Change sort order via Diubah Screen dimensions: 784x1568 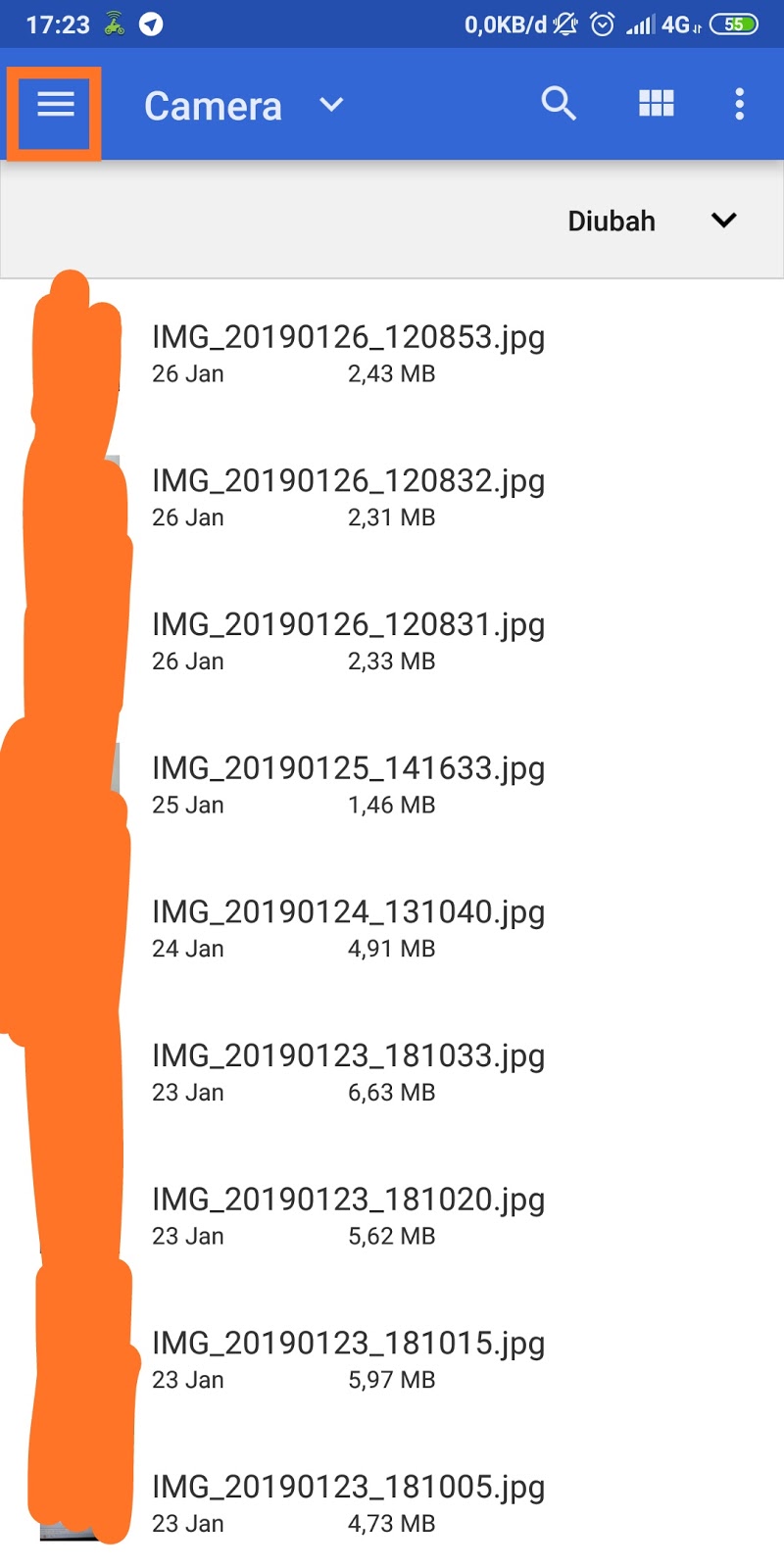(x=651, y=220)
